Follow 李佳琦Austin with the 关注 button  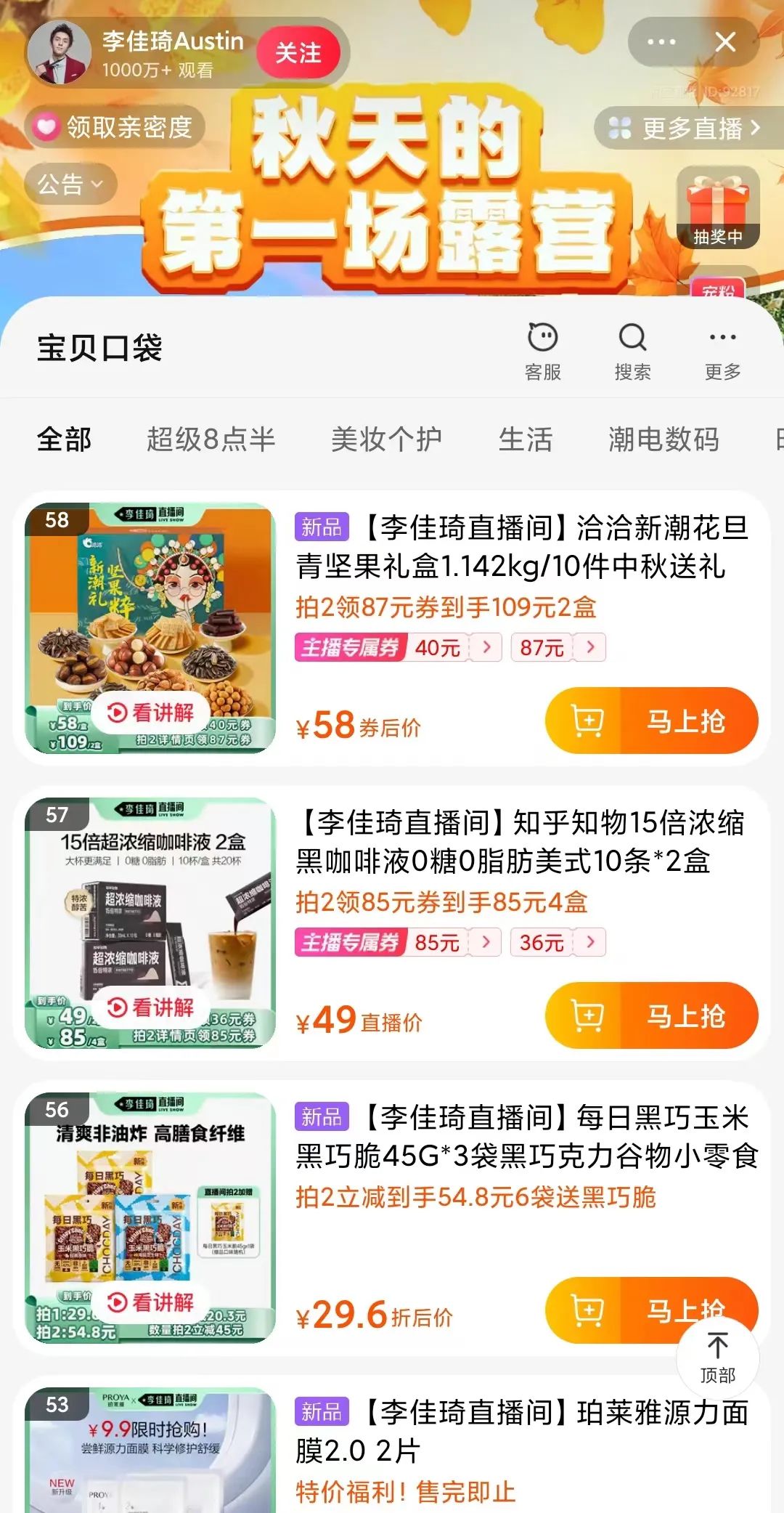298,53
